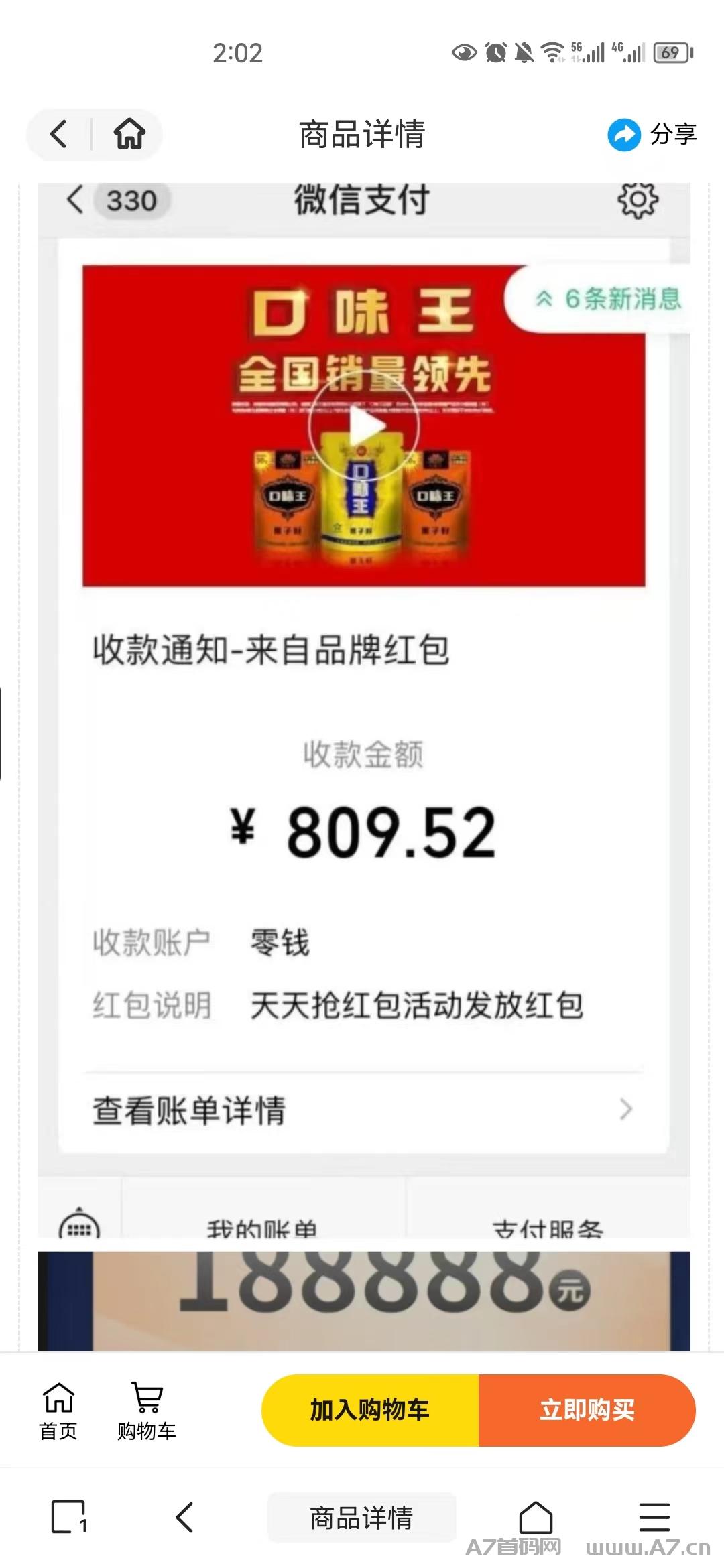
Task: Open the 购物车 shopping cart
Action: point(147,1411)
